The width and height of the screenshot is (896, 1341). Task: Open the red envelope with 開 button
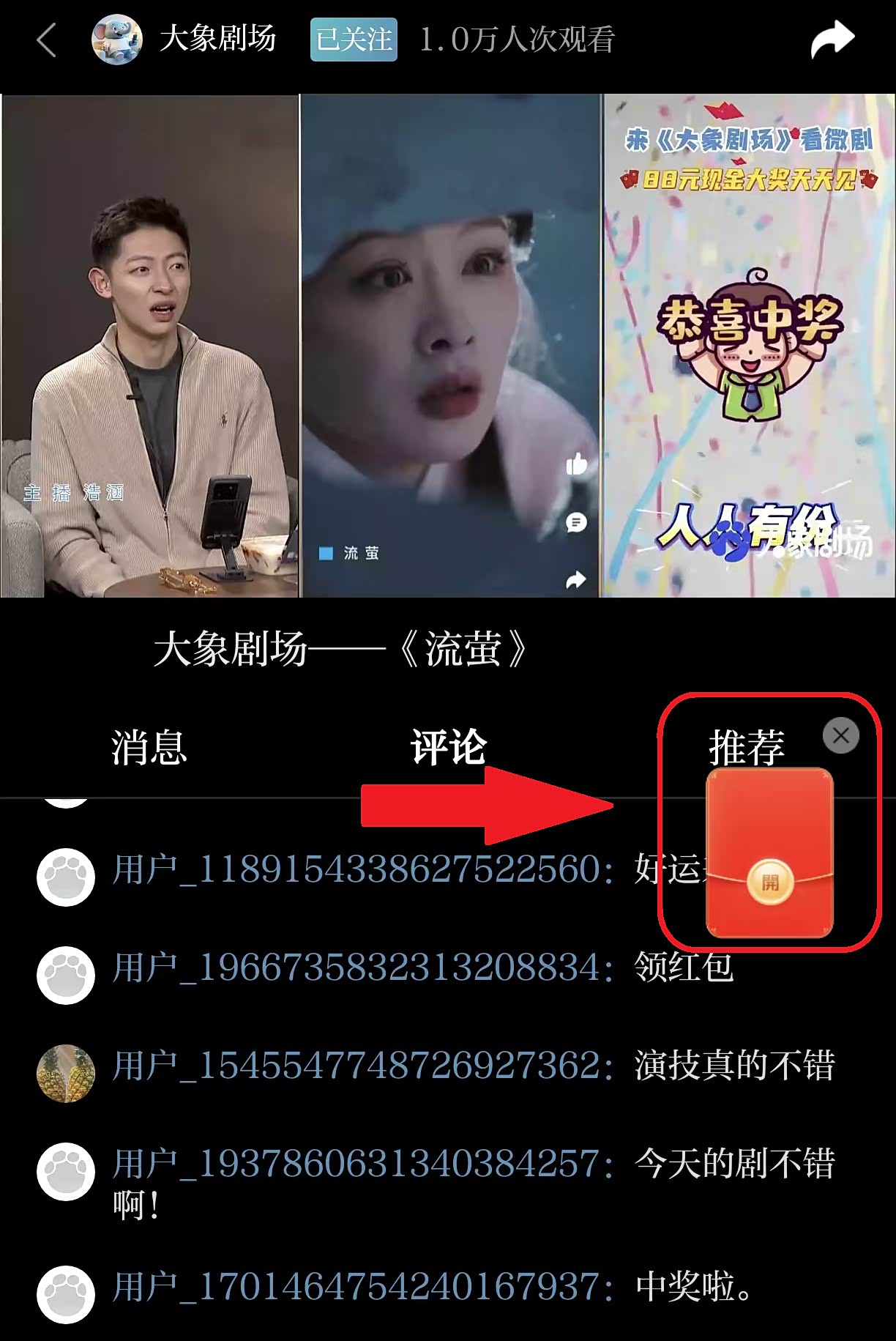[769, 882]
